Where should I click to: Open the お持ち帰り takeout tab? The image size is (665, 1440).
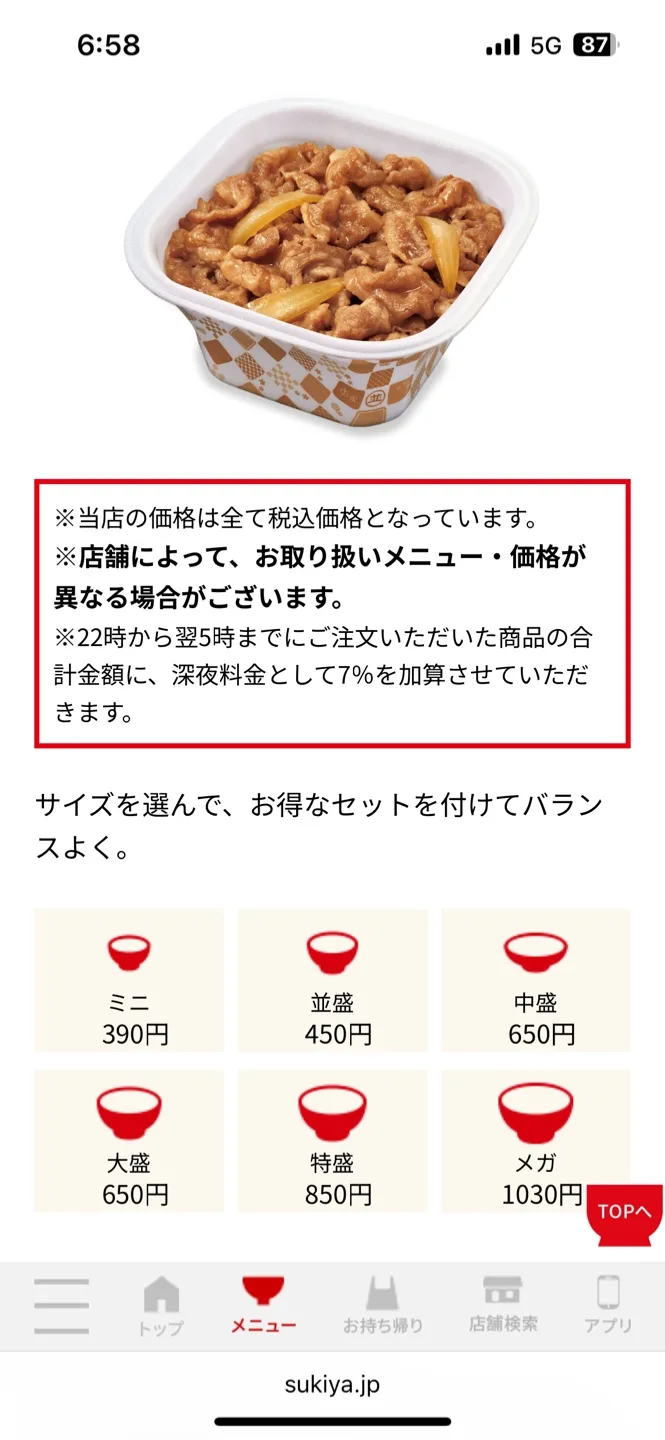pyautogui.click(x=383, y=1306)
